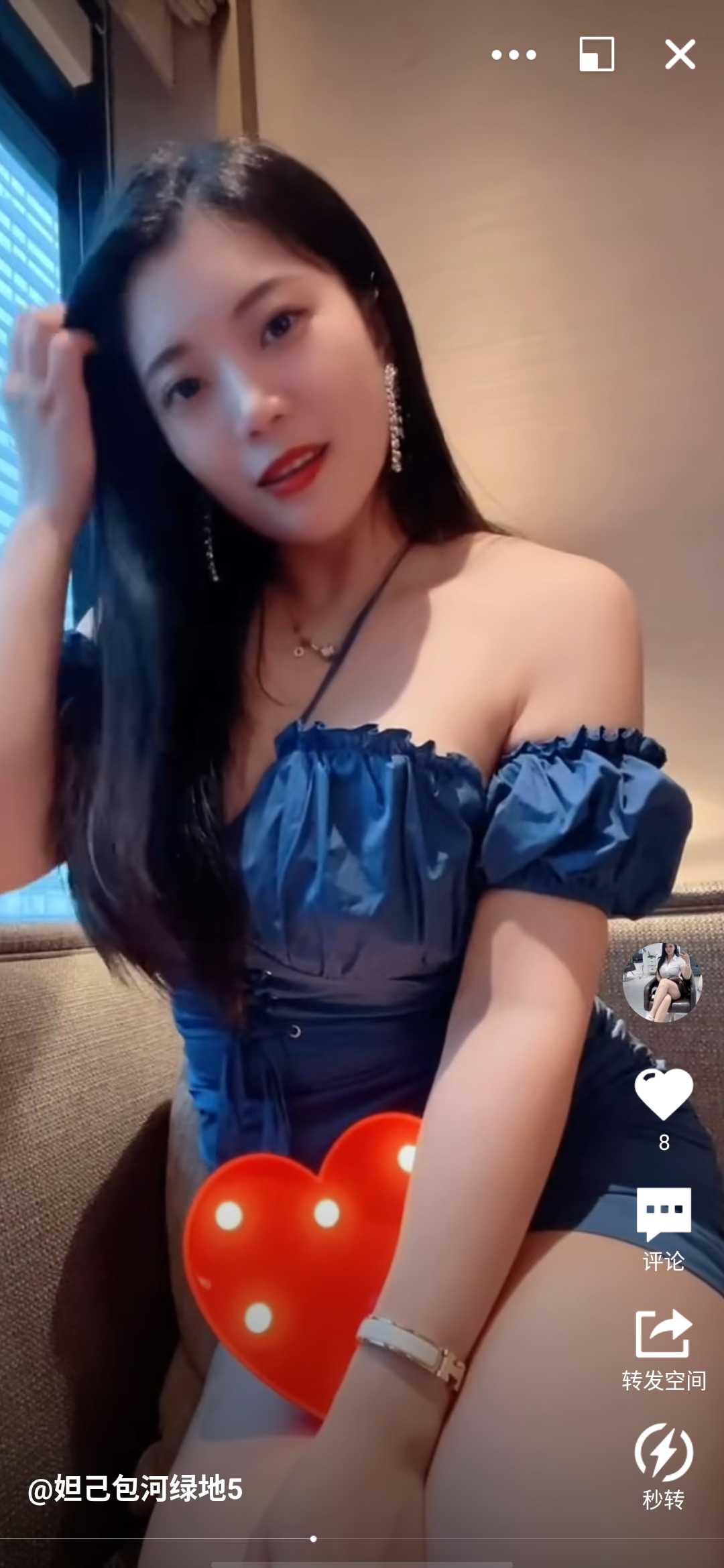Expand more actions with the ellipsis icon

(x=513, y=56)
